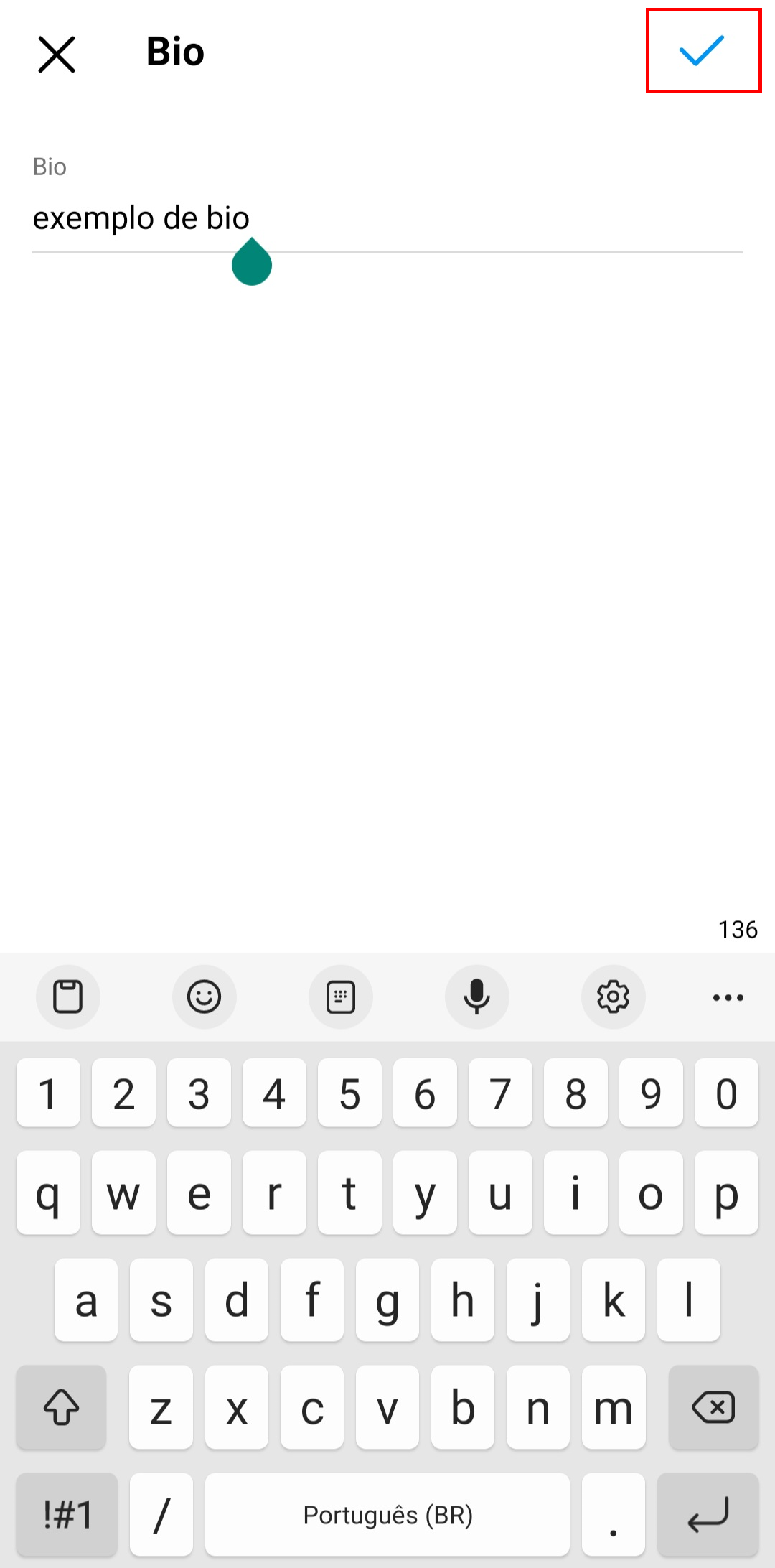
Task: Save the bio with the blue checkmark
Action: pos(702,51)
